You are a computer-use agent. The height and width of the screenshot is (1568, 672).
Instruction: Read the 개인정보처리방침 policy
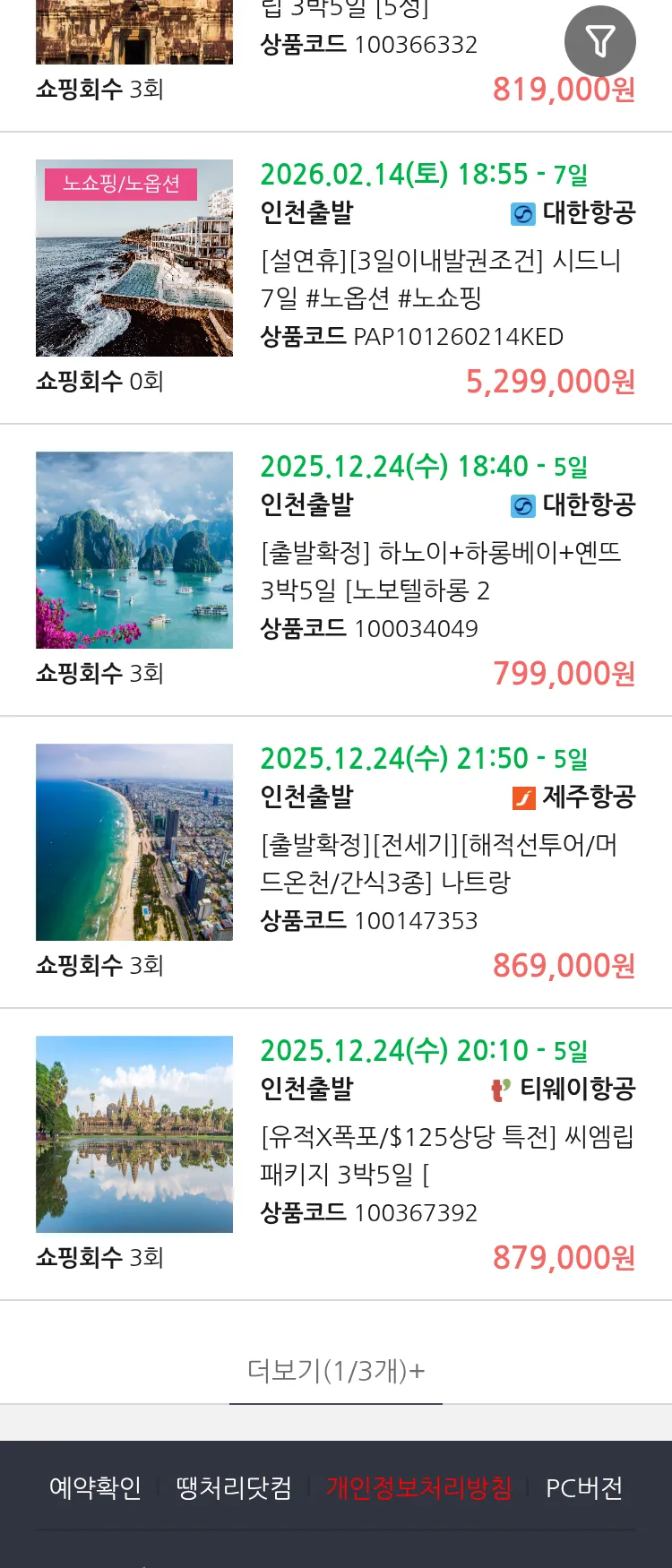[418, 1488]
